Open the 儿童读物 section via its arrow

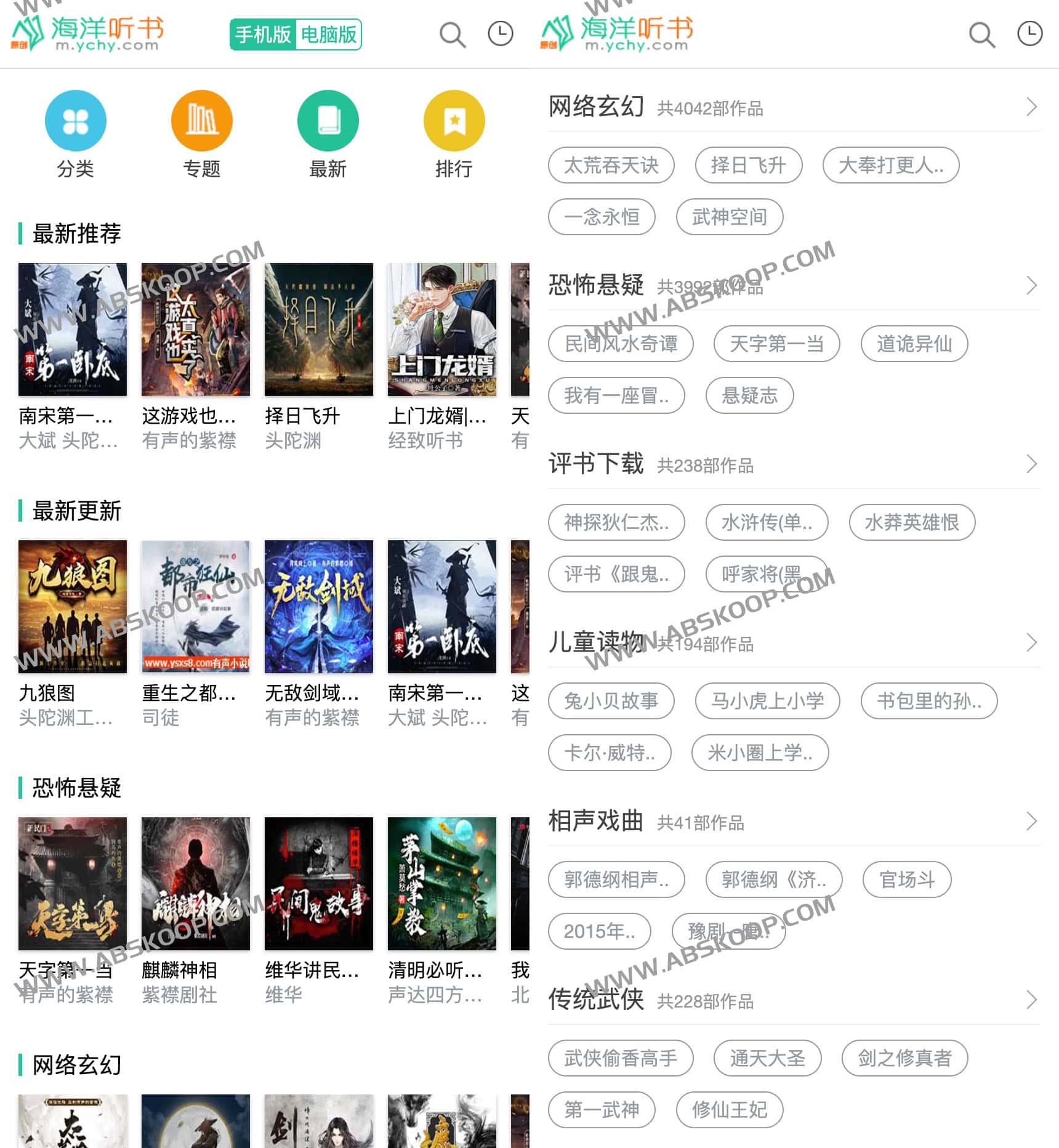click(x=1032, y=643)
